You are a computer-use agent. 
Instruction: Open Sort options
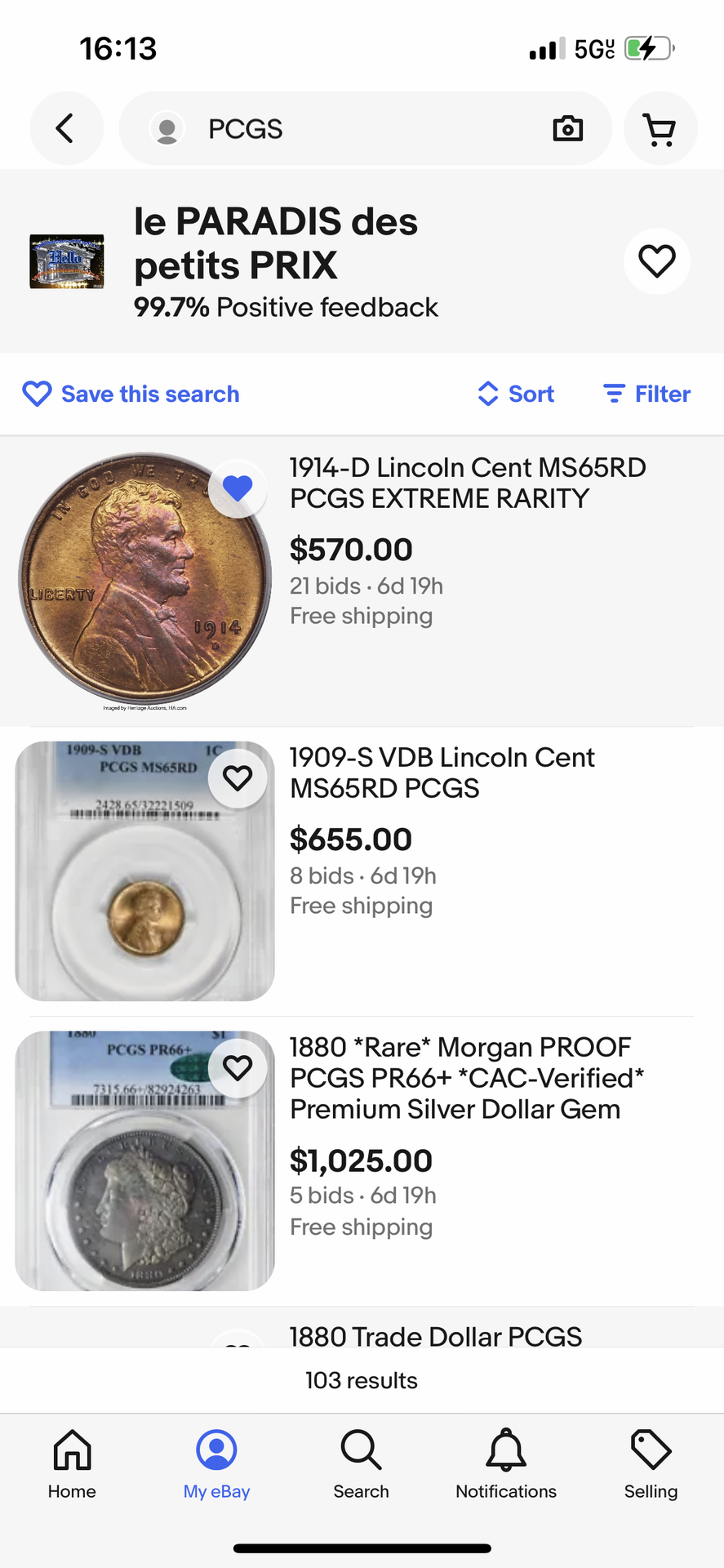coord(516,394)
